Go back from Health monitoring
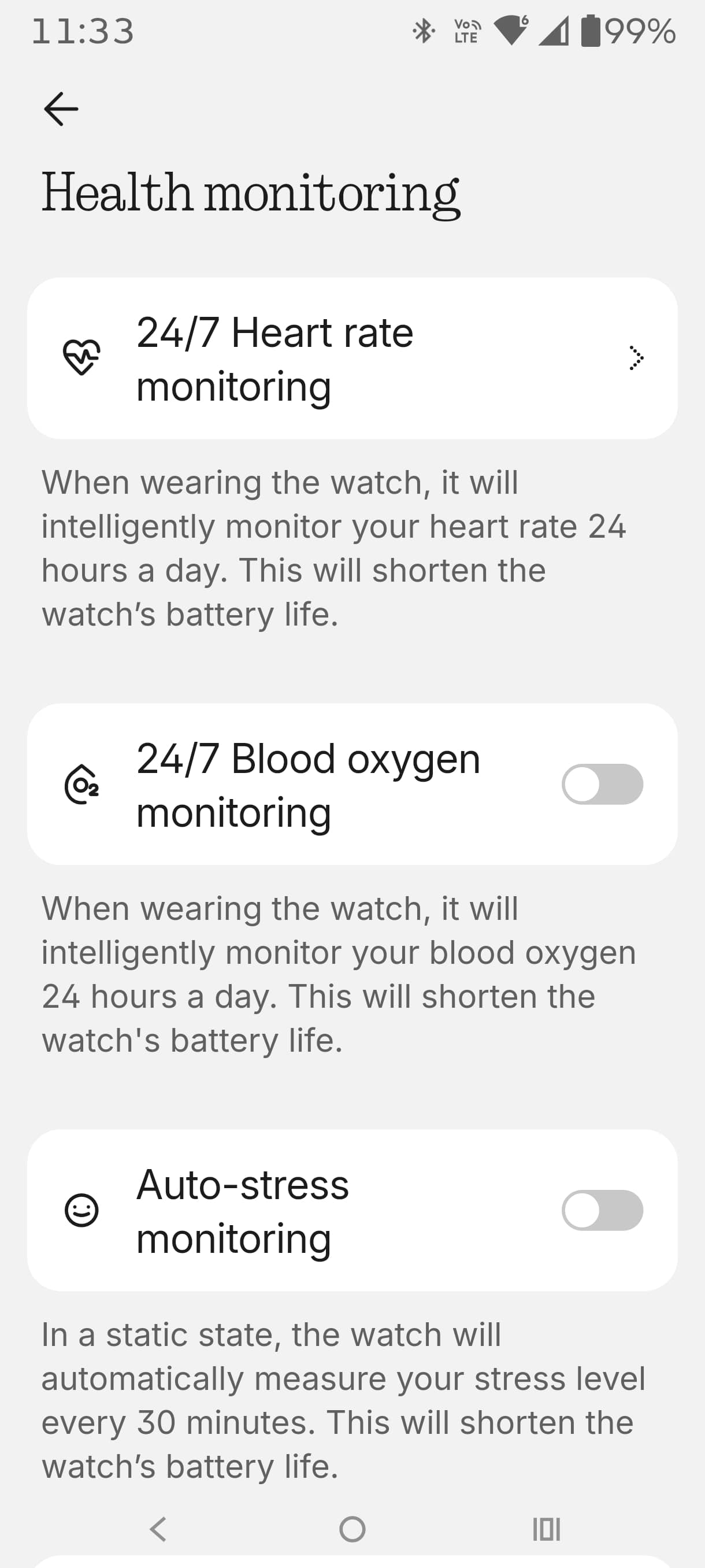705x1568 pixels. 61,109
